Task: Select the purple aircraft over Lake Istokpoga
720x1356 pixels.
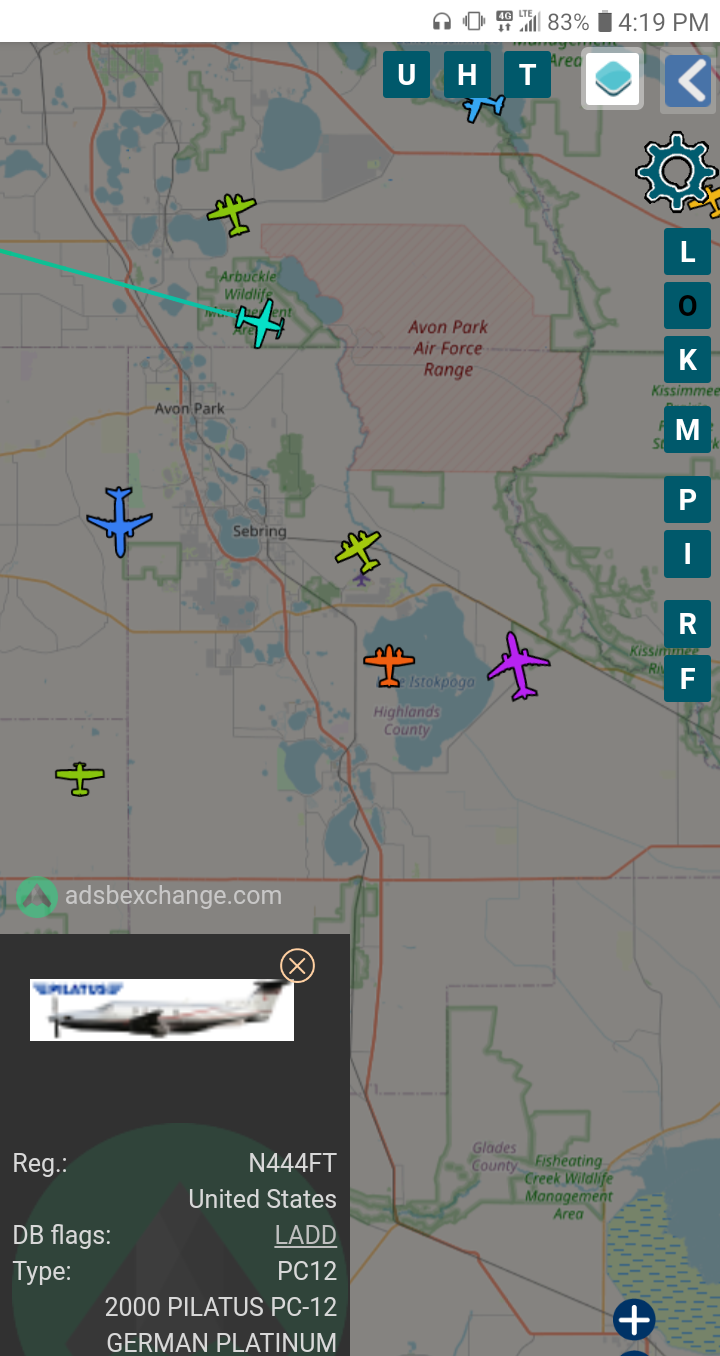Action: click(518, 666)
